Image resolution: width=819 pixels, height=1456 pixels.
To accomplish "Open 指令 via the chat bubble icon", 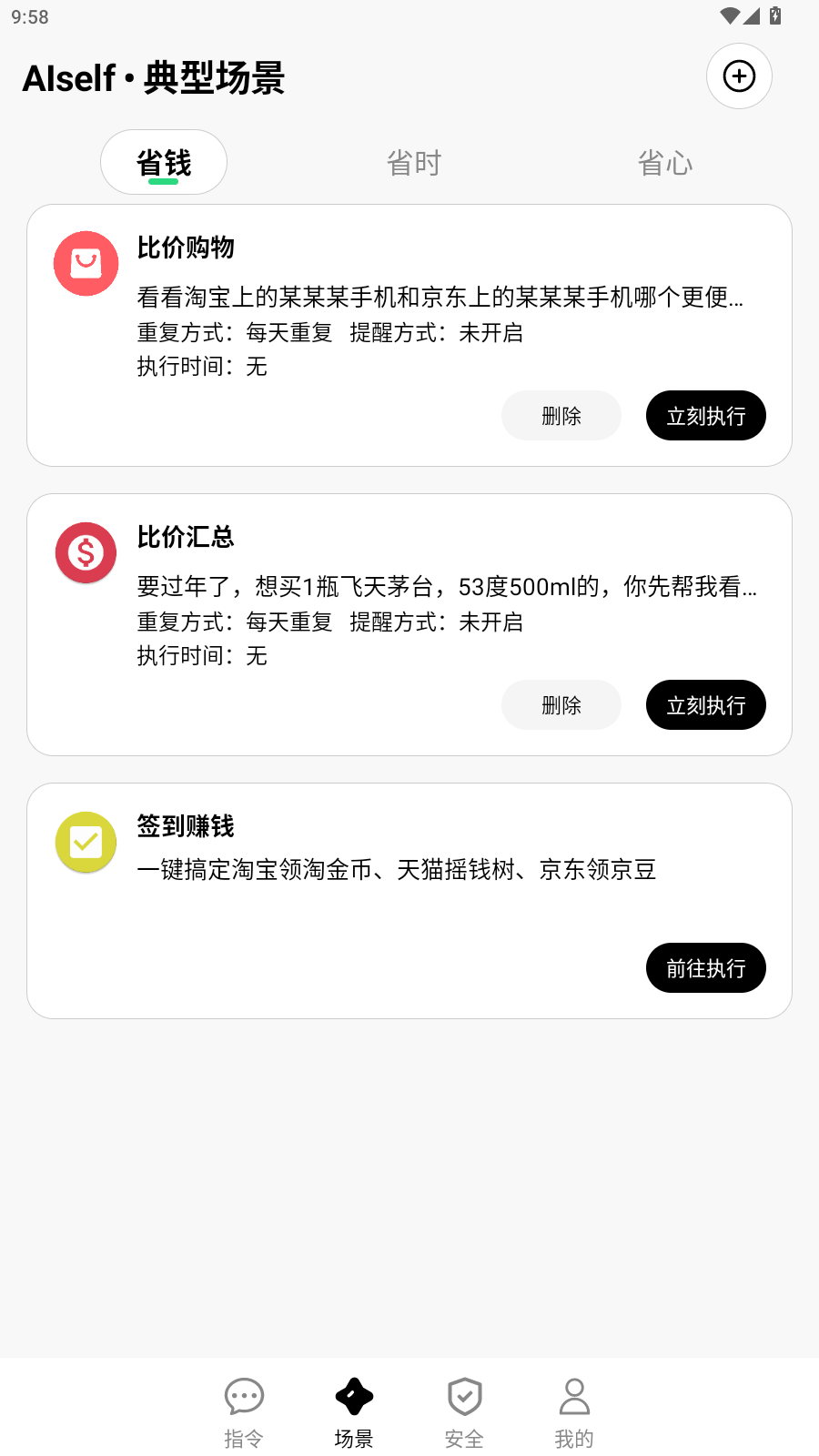I will pyautogui.click(x=243, y=1409).
